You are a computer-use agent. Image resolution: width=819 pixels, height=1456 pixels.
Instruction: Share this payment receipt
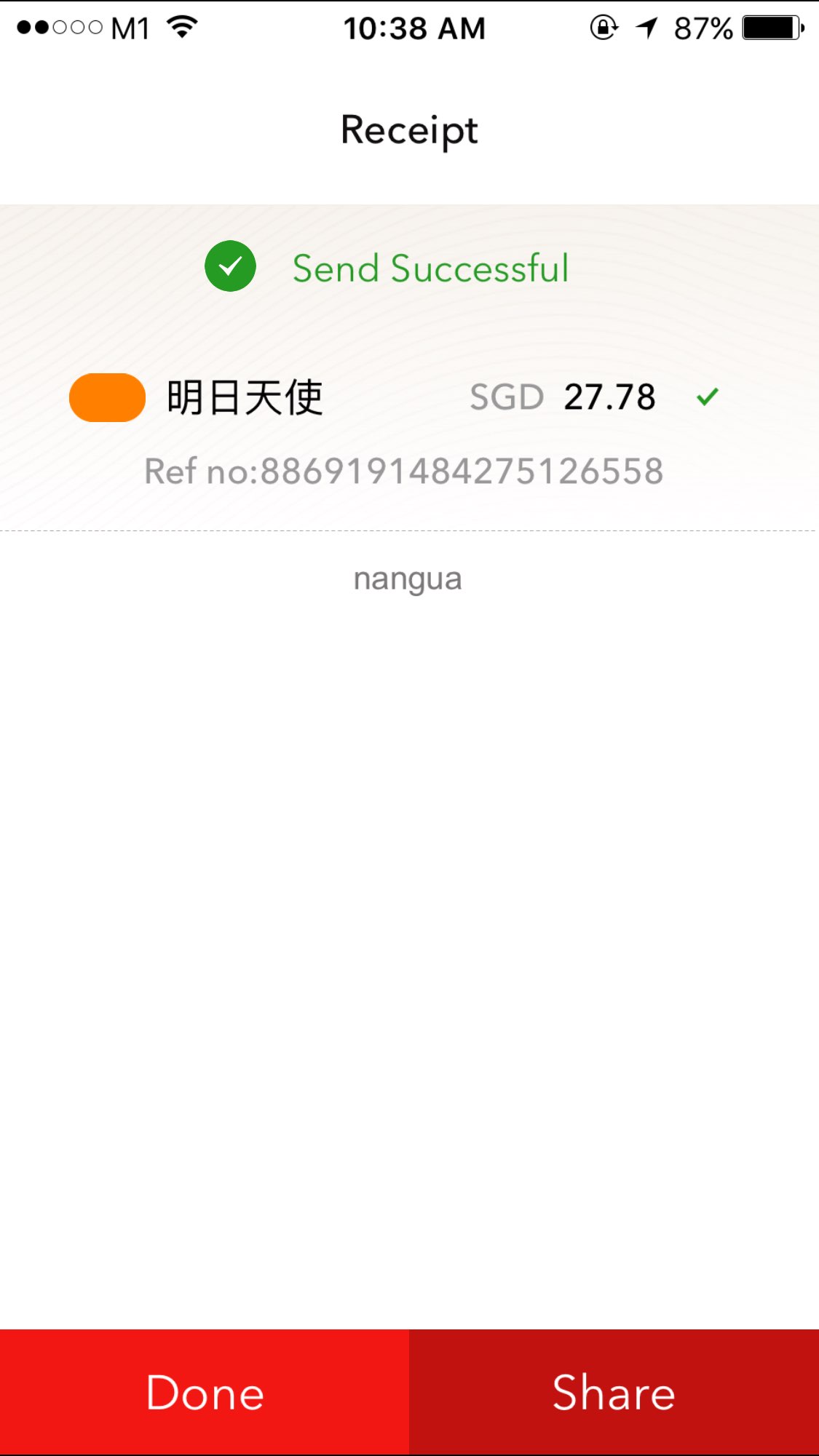[614, 1392]
